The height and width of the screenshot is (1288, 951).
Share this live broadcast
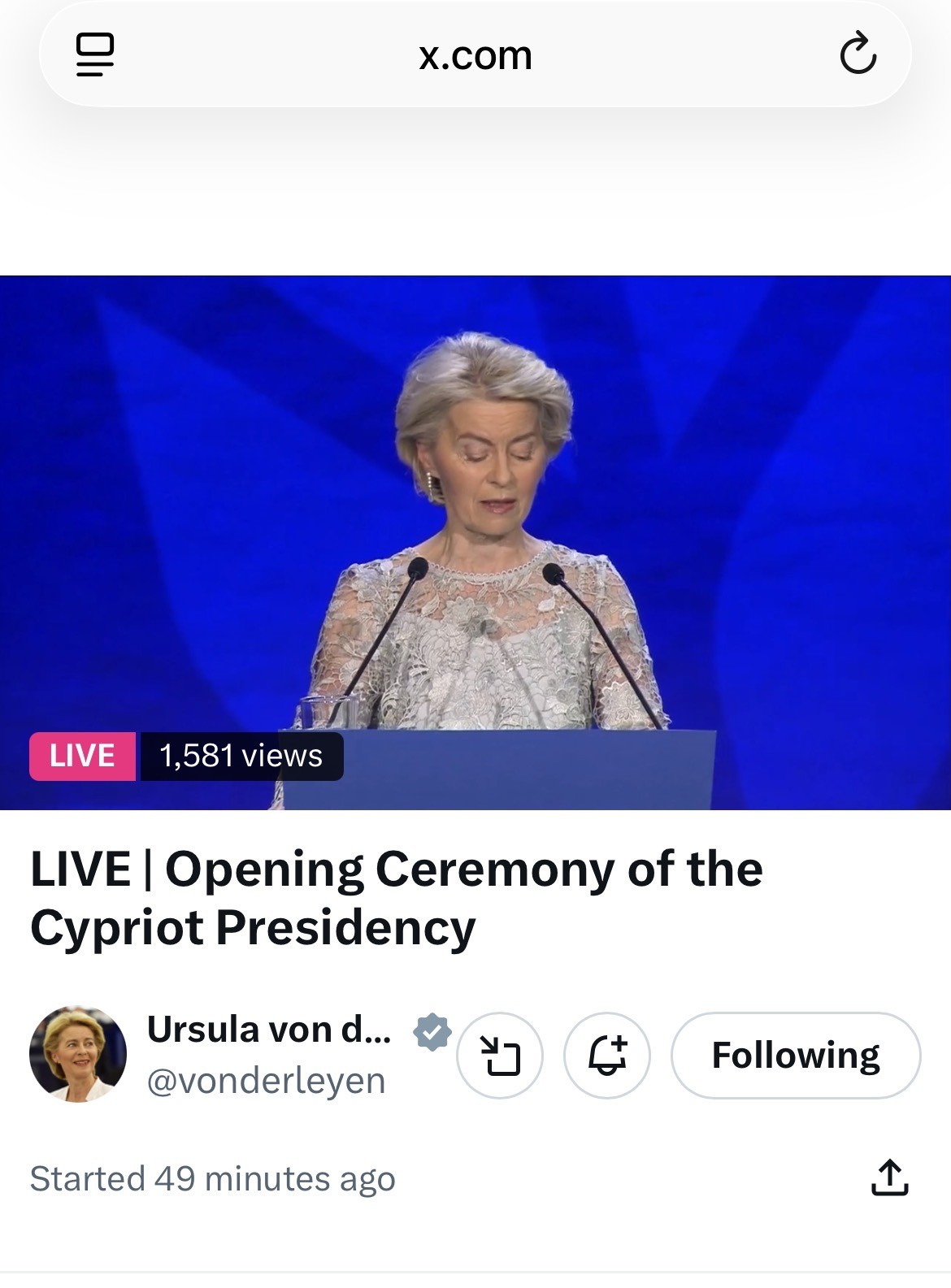click(x=889, y=1177)
